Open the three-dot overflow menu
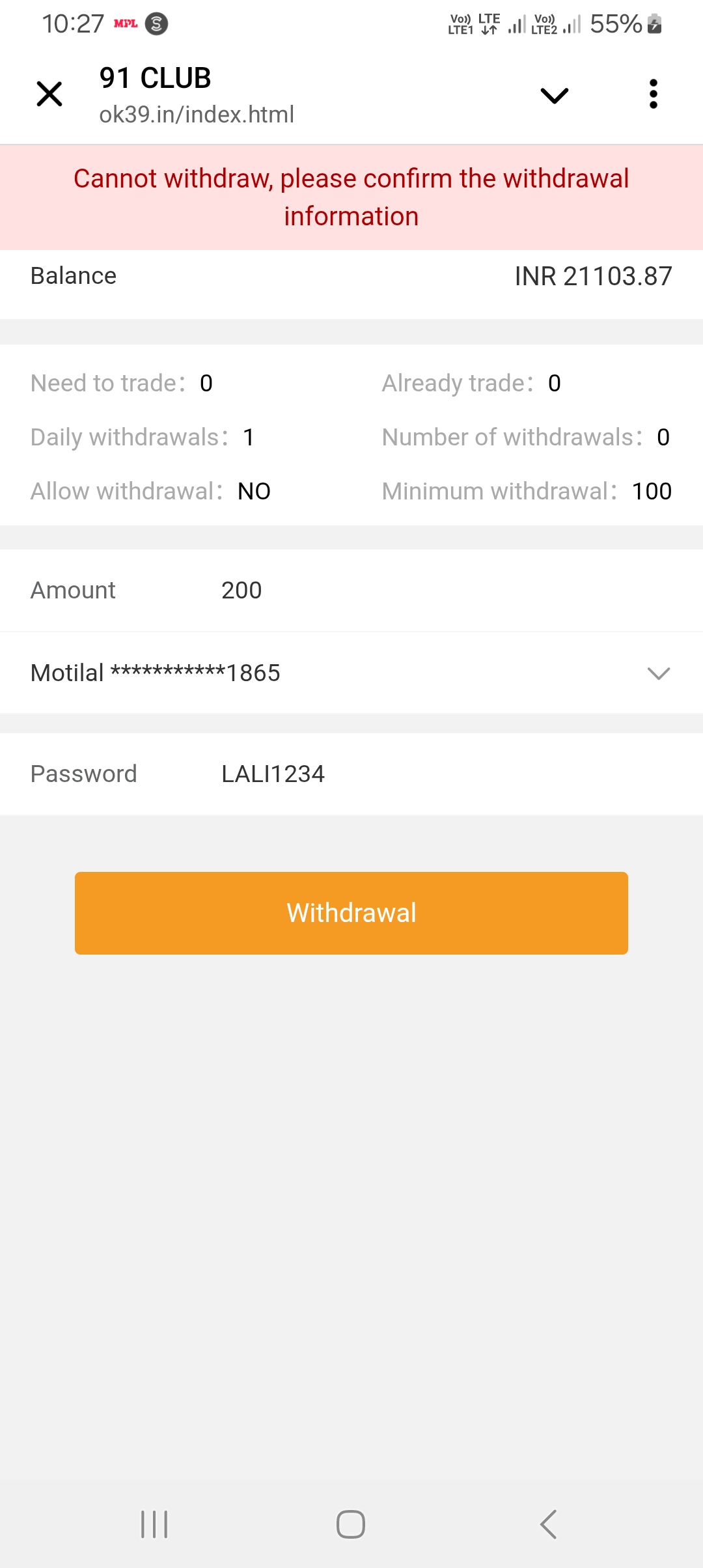Image resolution: width=703 pixels, height=1568 pixels. 653,94
